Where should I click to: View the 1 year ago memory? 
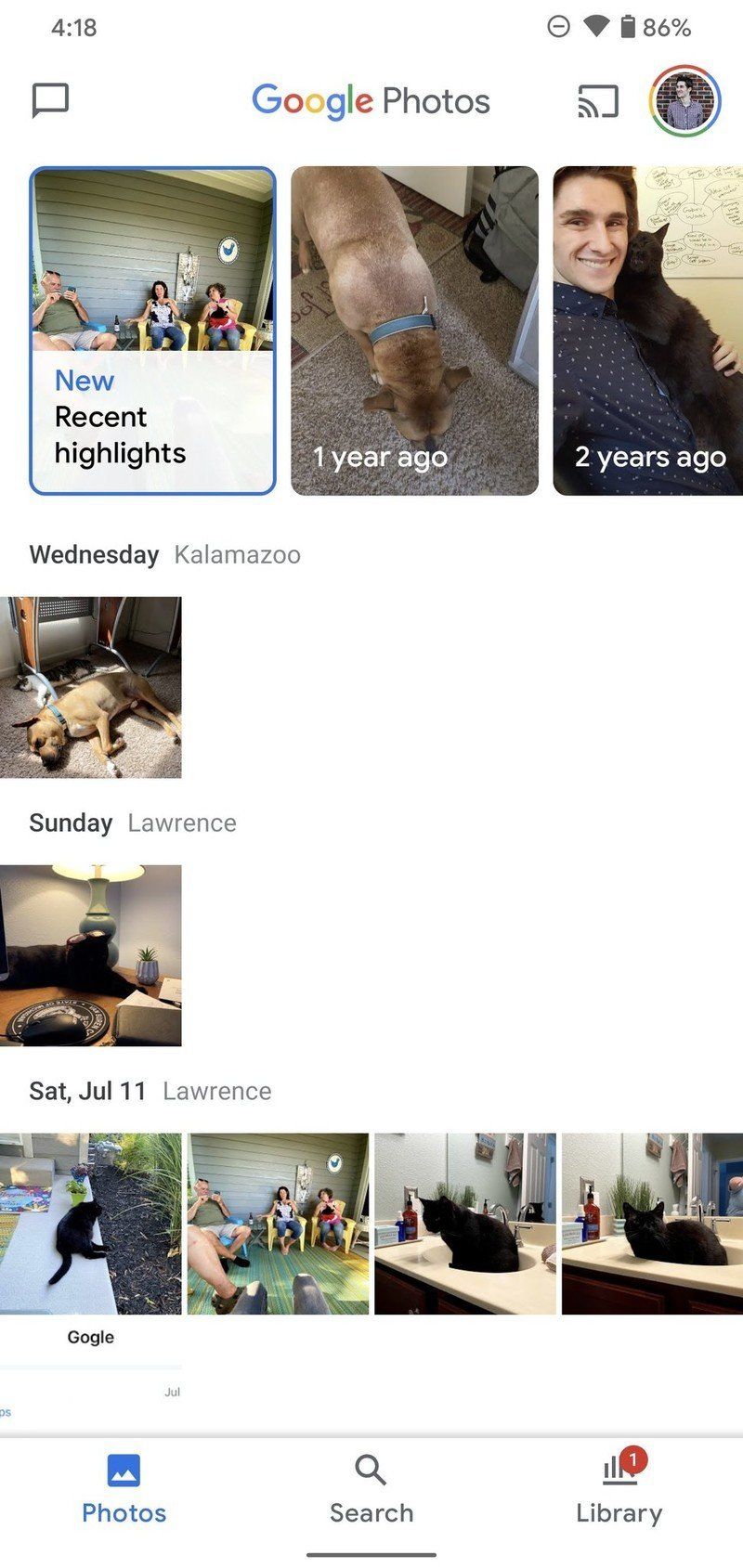414,330
